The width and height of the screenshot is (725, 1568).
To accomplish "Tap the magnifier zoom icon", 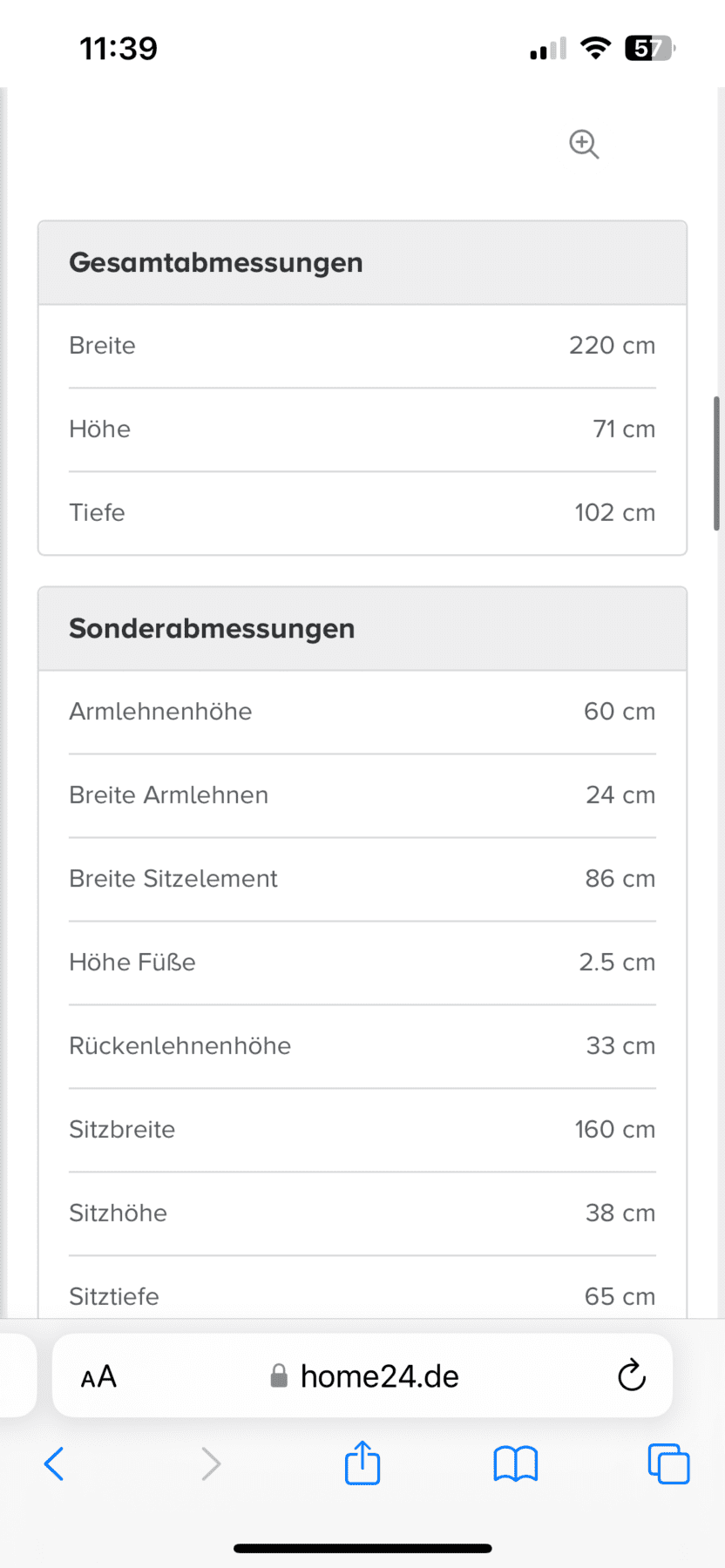I will (584, 145).
